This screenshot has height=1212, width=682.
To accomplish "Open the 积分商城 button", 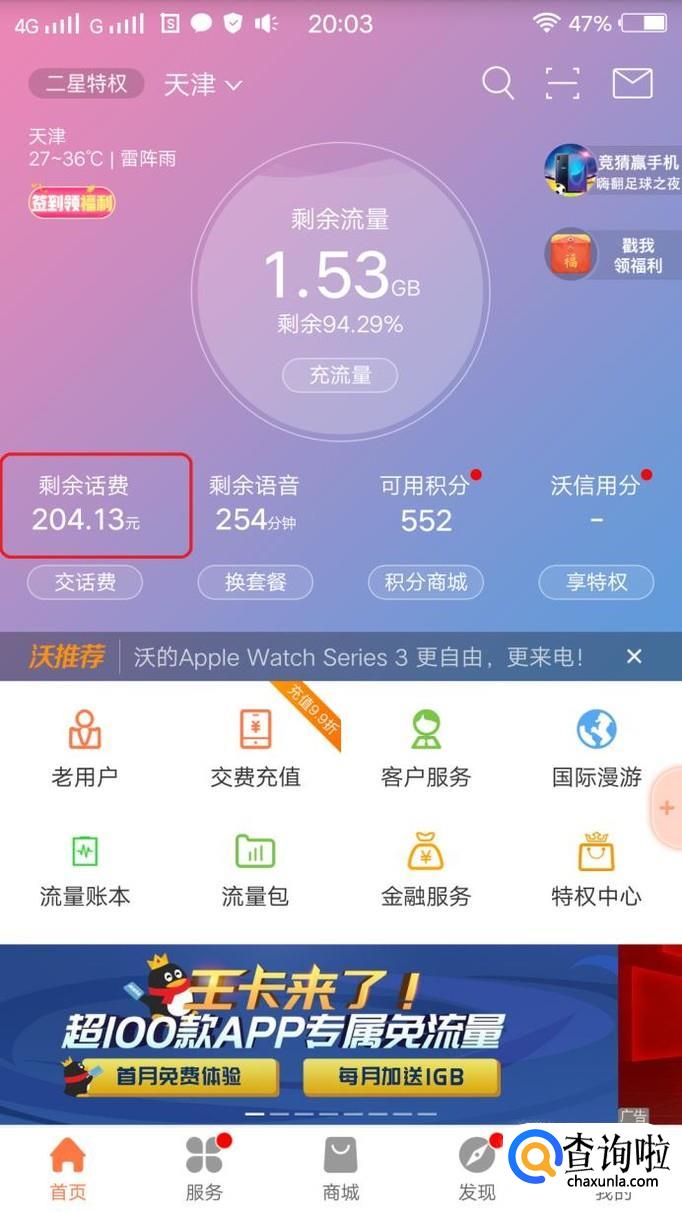I will (426, 581).
